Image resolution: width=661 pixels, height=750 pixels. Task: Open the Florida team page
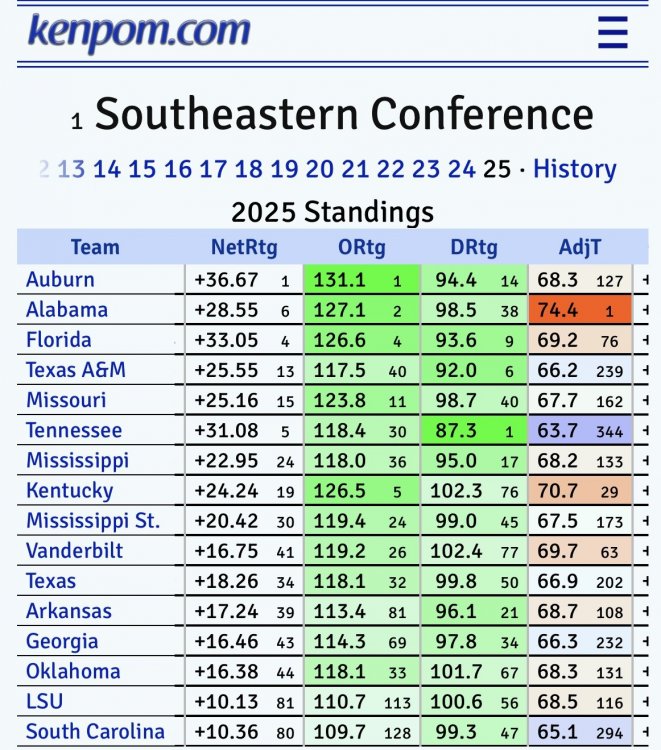(58, 339)
